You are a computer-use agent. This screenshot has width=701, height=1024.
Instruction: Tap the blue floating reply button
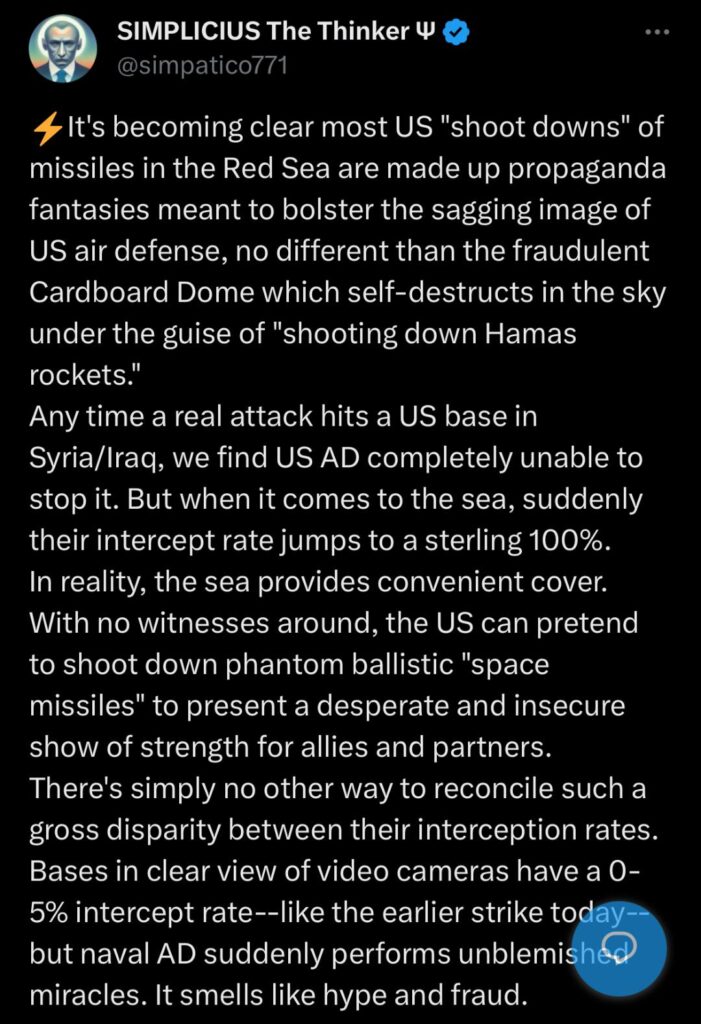click(x=620, y=947)
